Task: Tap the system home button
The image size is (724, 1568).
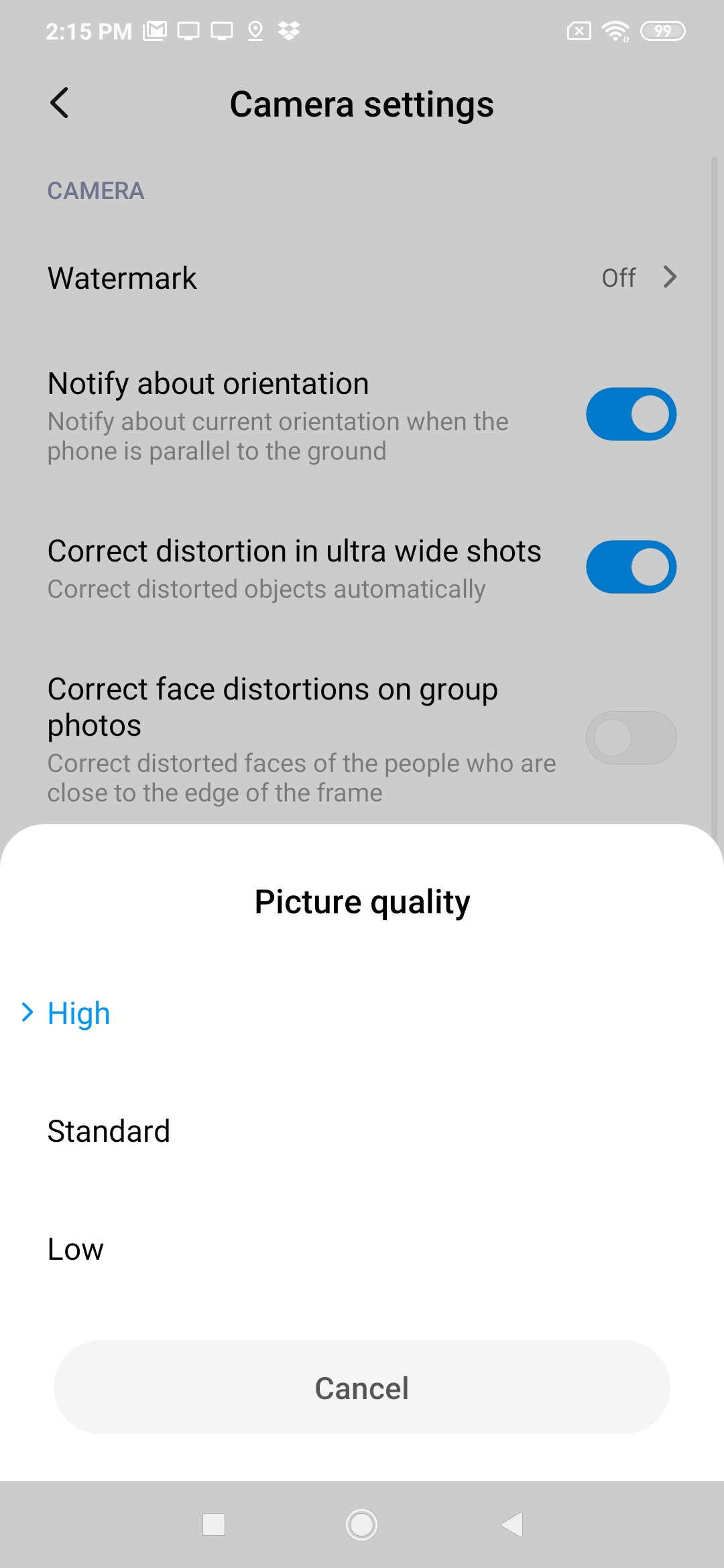Action: click(362, 1524)
